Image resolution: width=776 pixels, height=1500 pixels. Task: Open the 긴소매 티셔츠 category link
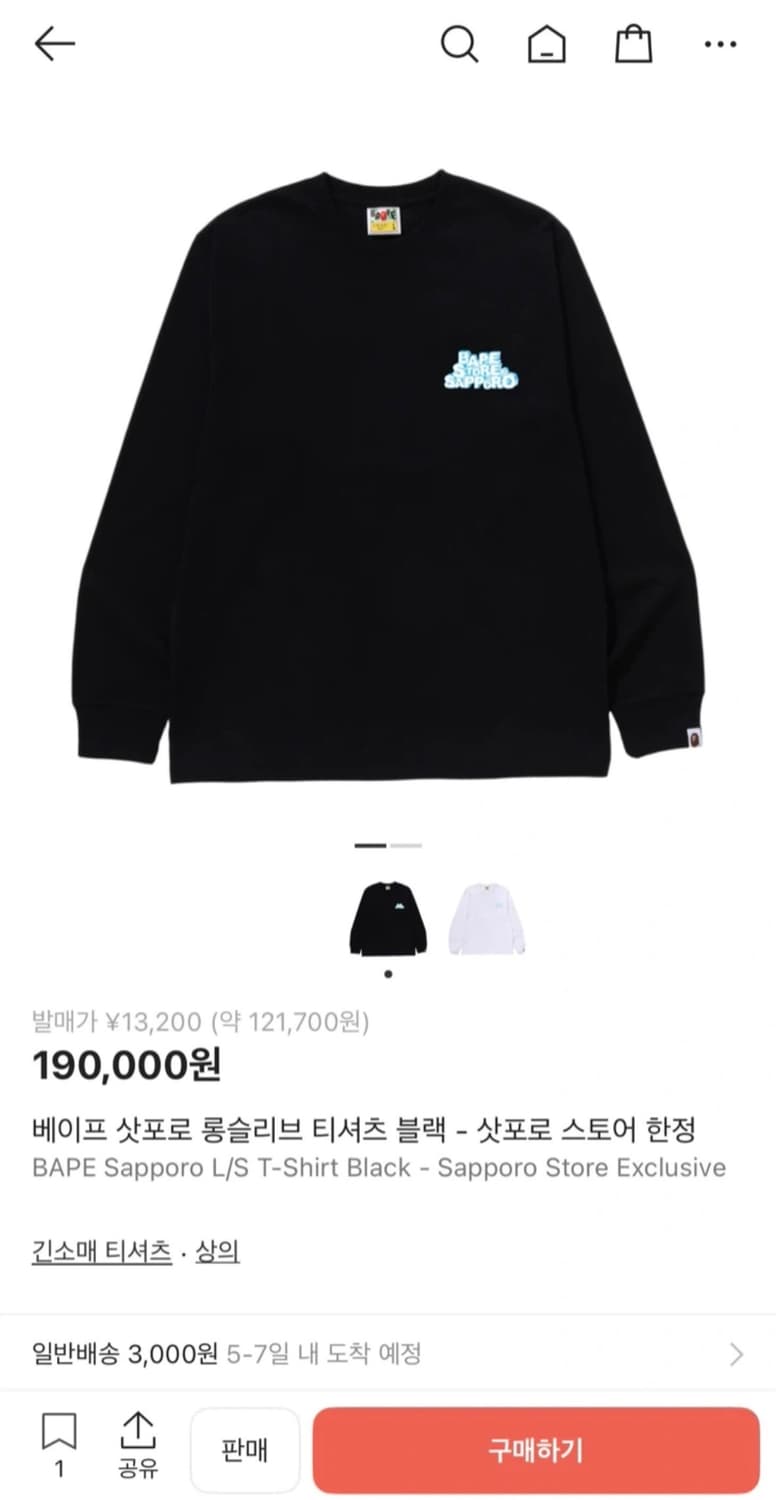pyautogui.click(x=100, y=1251)
